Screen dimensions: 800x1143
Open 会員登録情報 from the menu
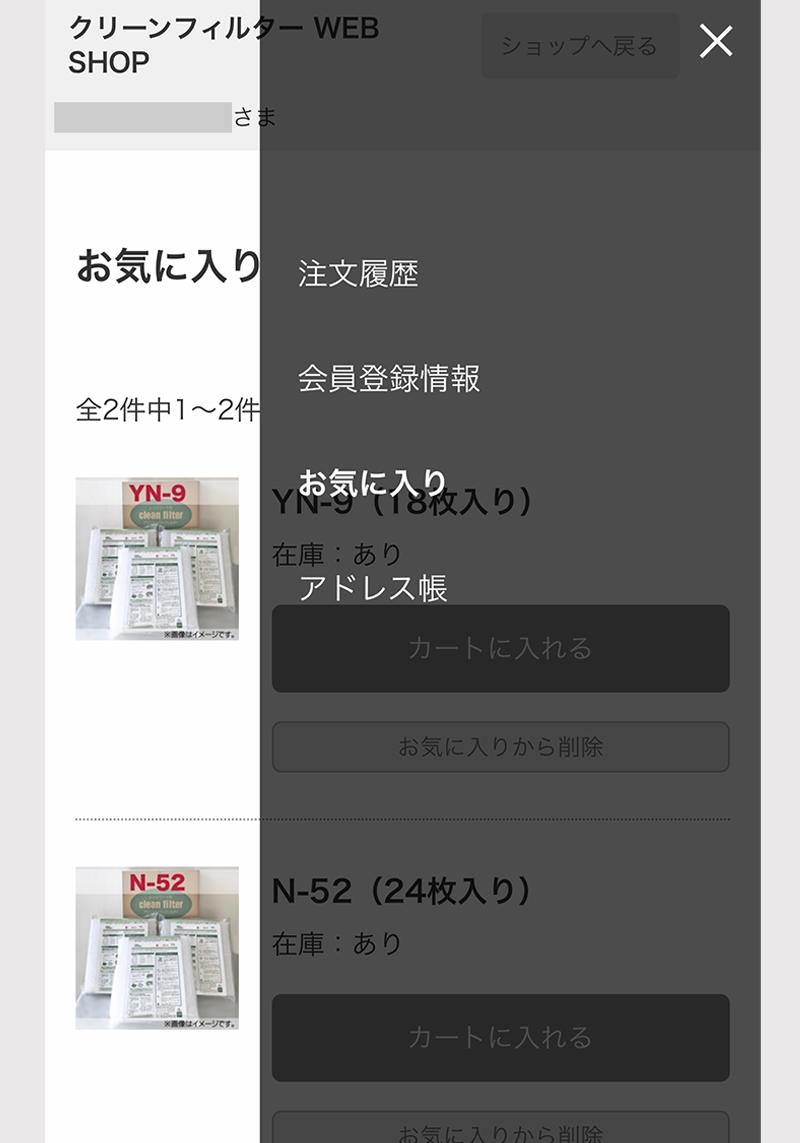[389, 379]
